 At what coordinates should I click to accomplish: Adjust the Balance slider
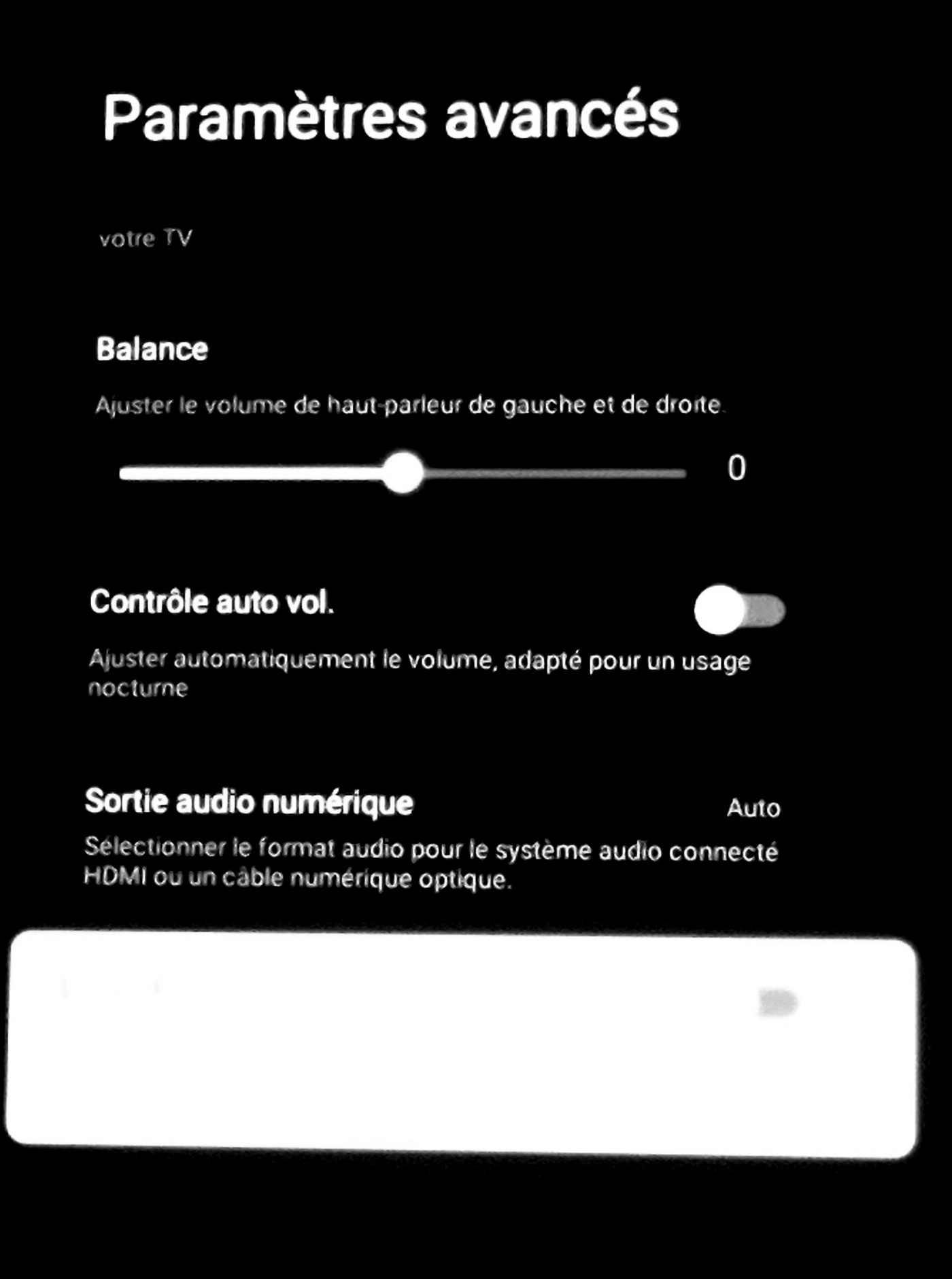pos(403,473)
